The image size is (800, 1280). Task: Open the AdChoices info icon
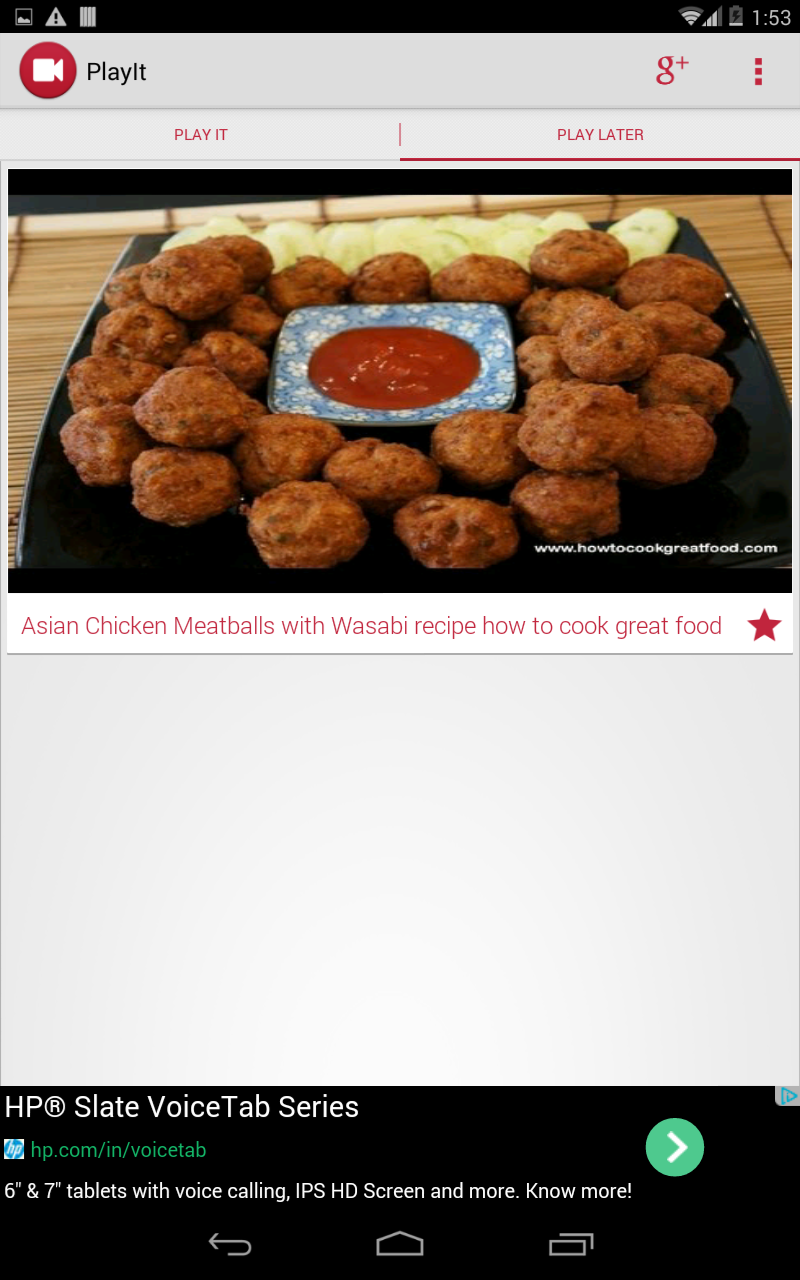tap(788, 1096)
